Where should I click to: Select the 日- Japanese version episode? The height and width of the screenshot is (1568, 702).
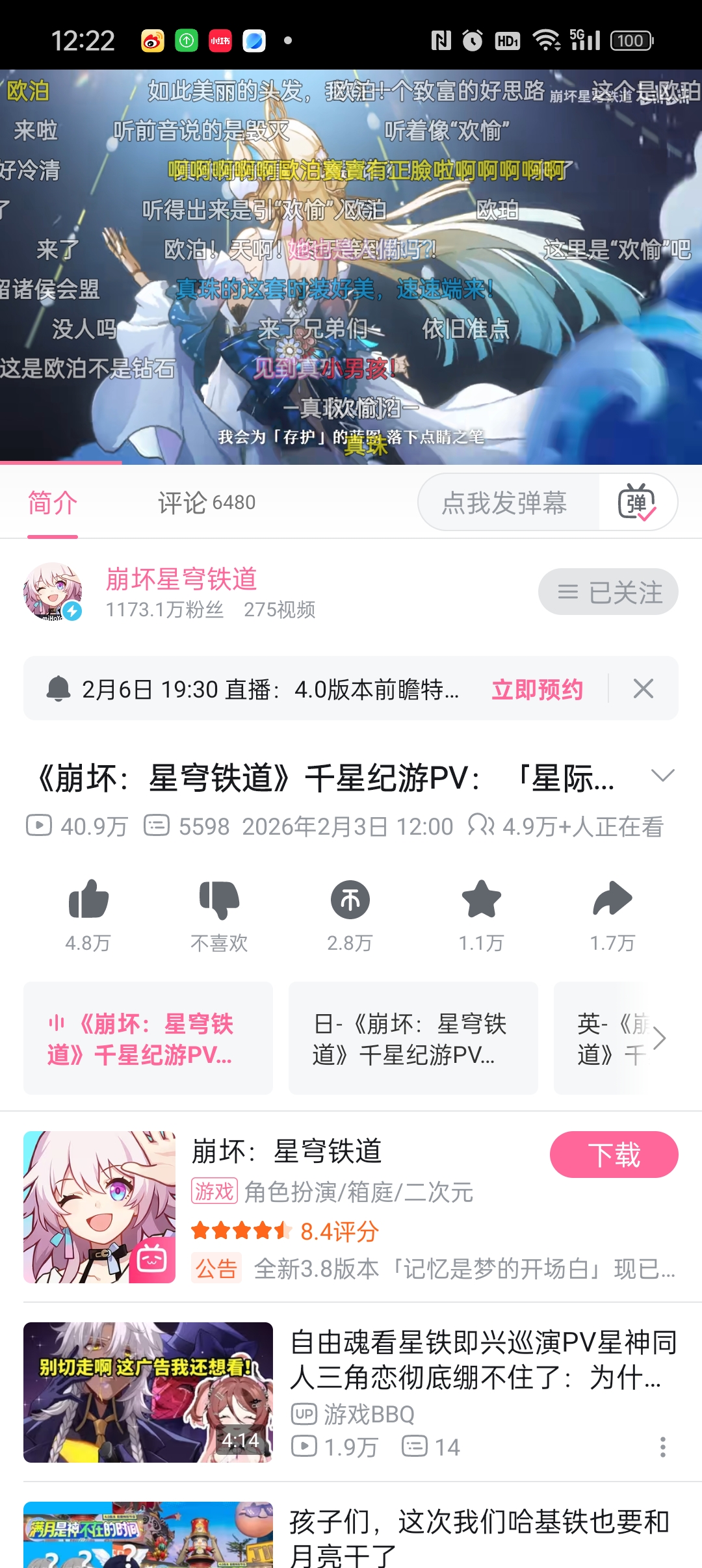[413, 1038]
